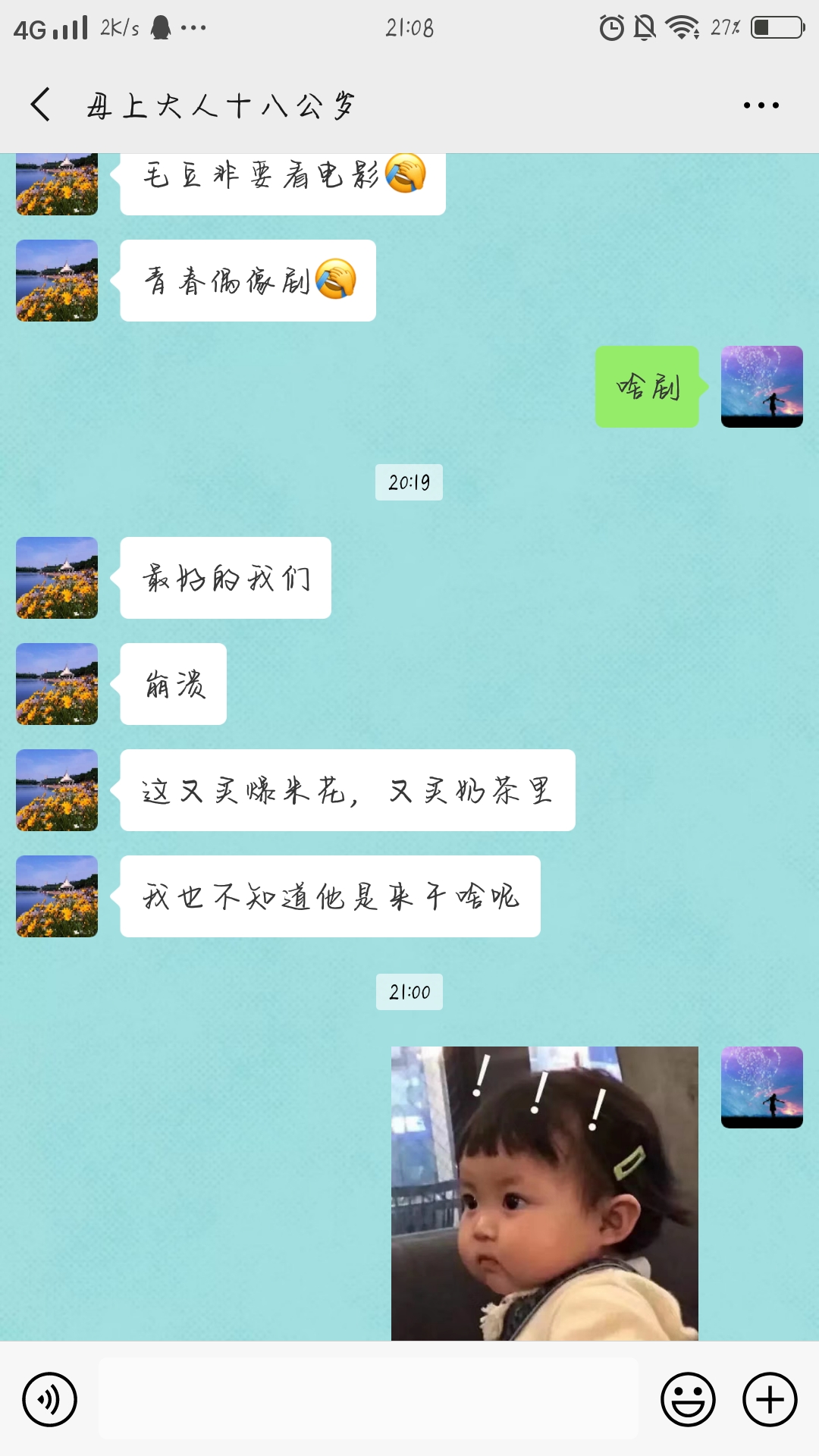This screenshot has width=819, height=1456.
Task: Go back from the chat
Action: (41, 105)
